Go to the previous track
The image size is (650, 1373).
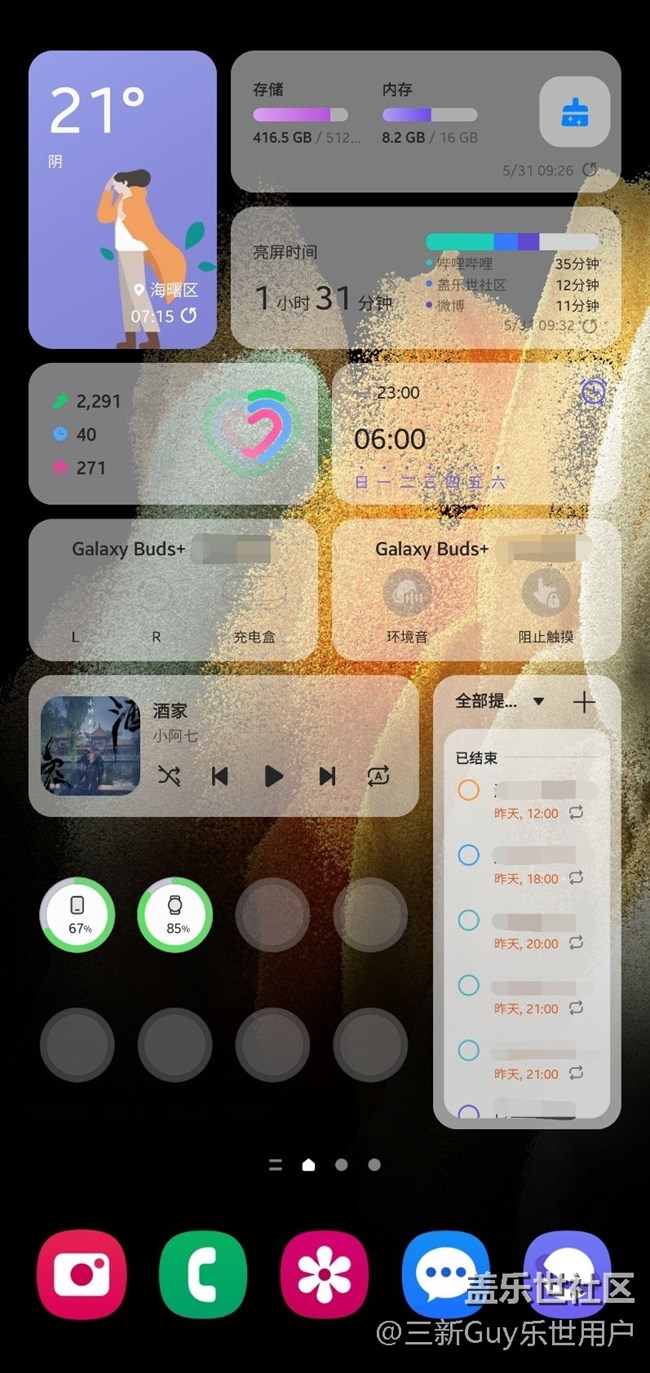pos(220,776)
